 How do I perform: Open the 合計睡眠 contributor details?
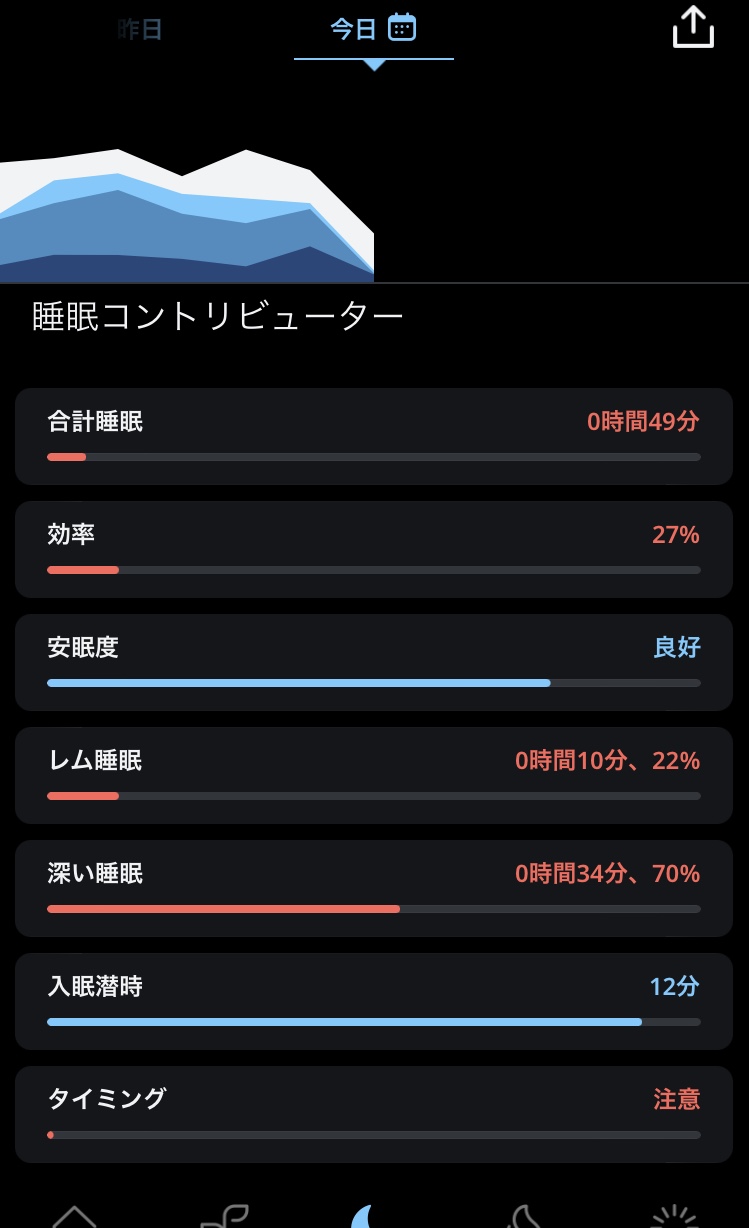374,436
